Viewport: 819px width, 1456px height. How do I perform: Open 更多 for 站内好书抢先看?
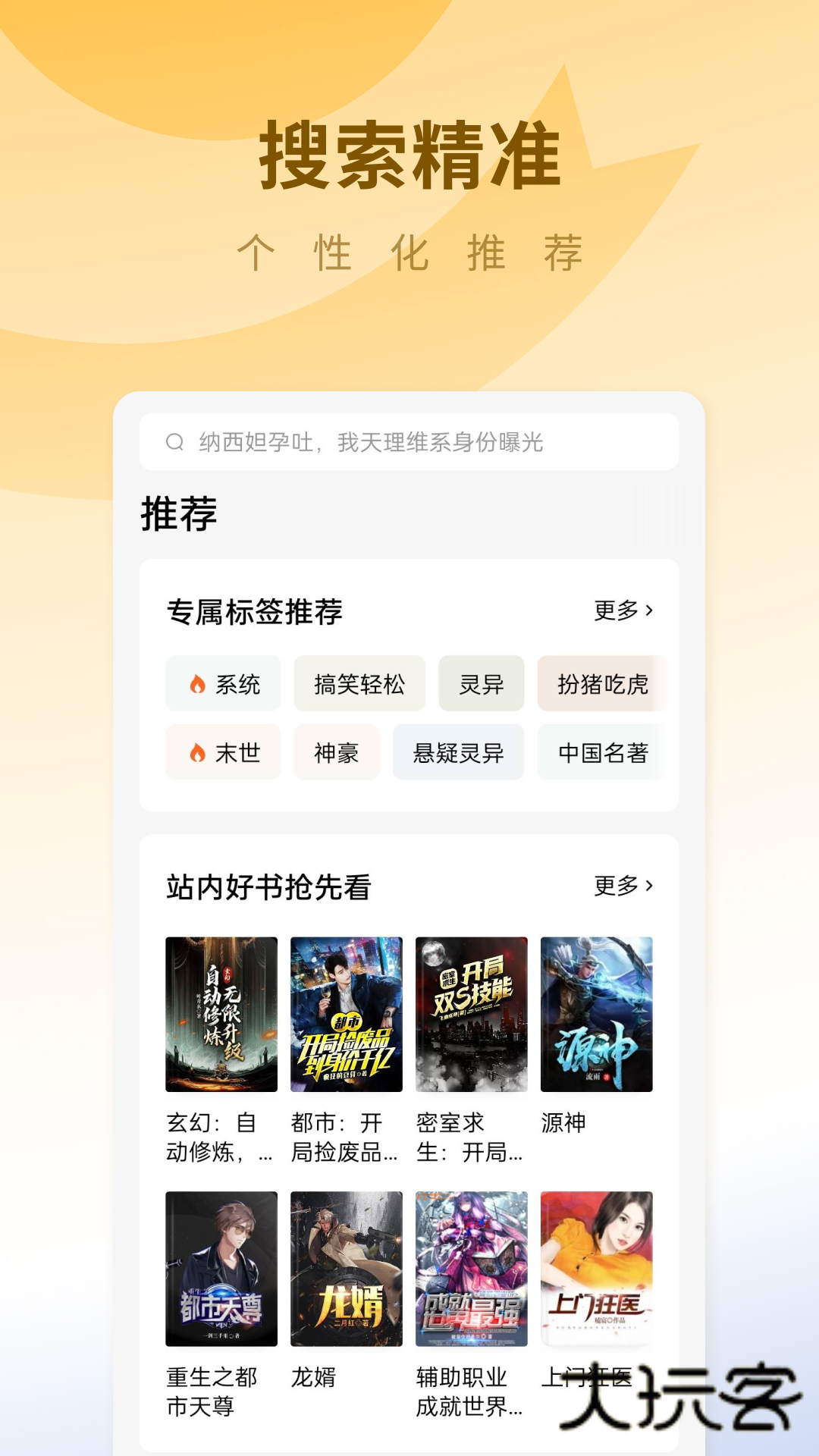pyautogui.click(x=615, y=885)
